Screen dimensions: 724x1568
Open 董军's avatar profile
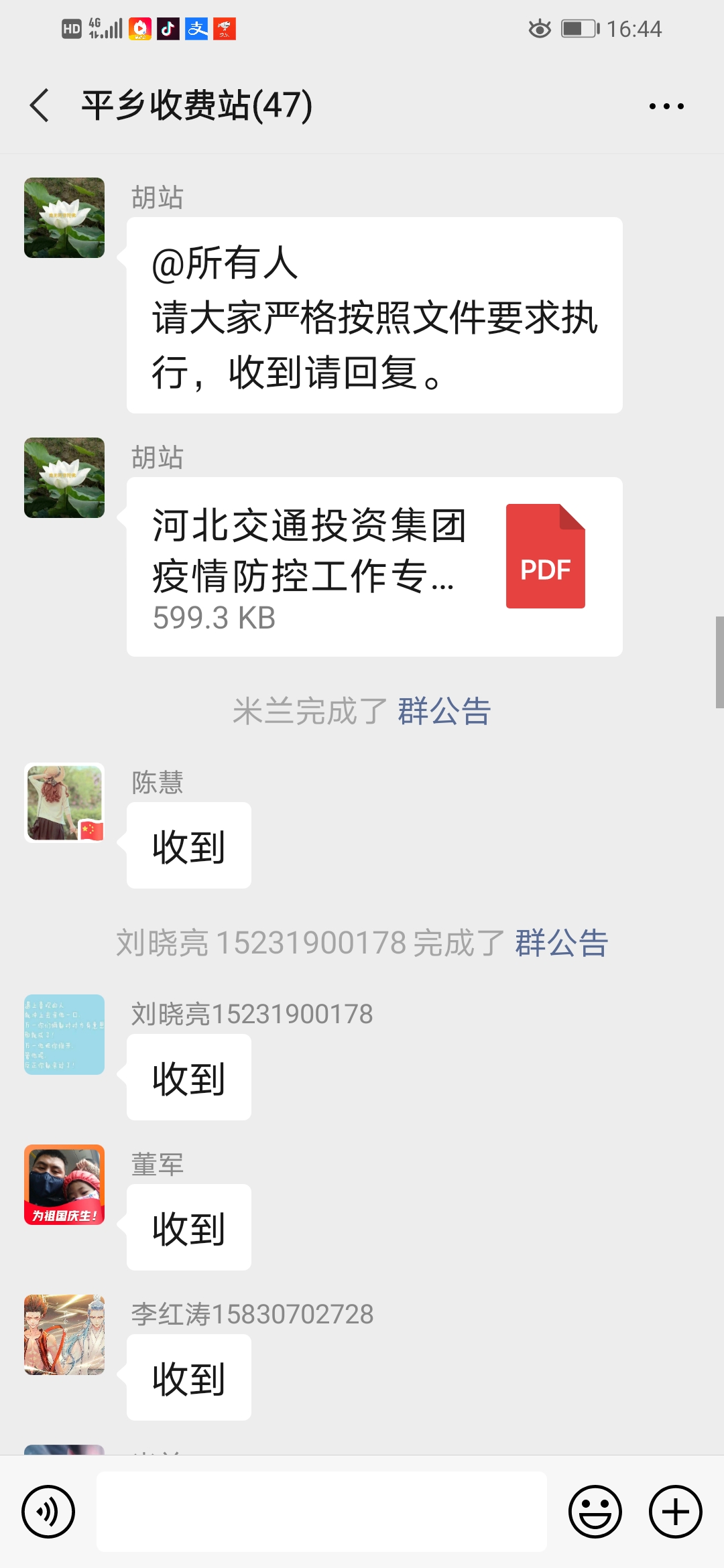pos(64,1184)
